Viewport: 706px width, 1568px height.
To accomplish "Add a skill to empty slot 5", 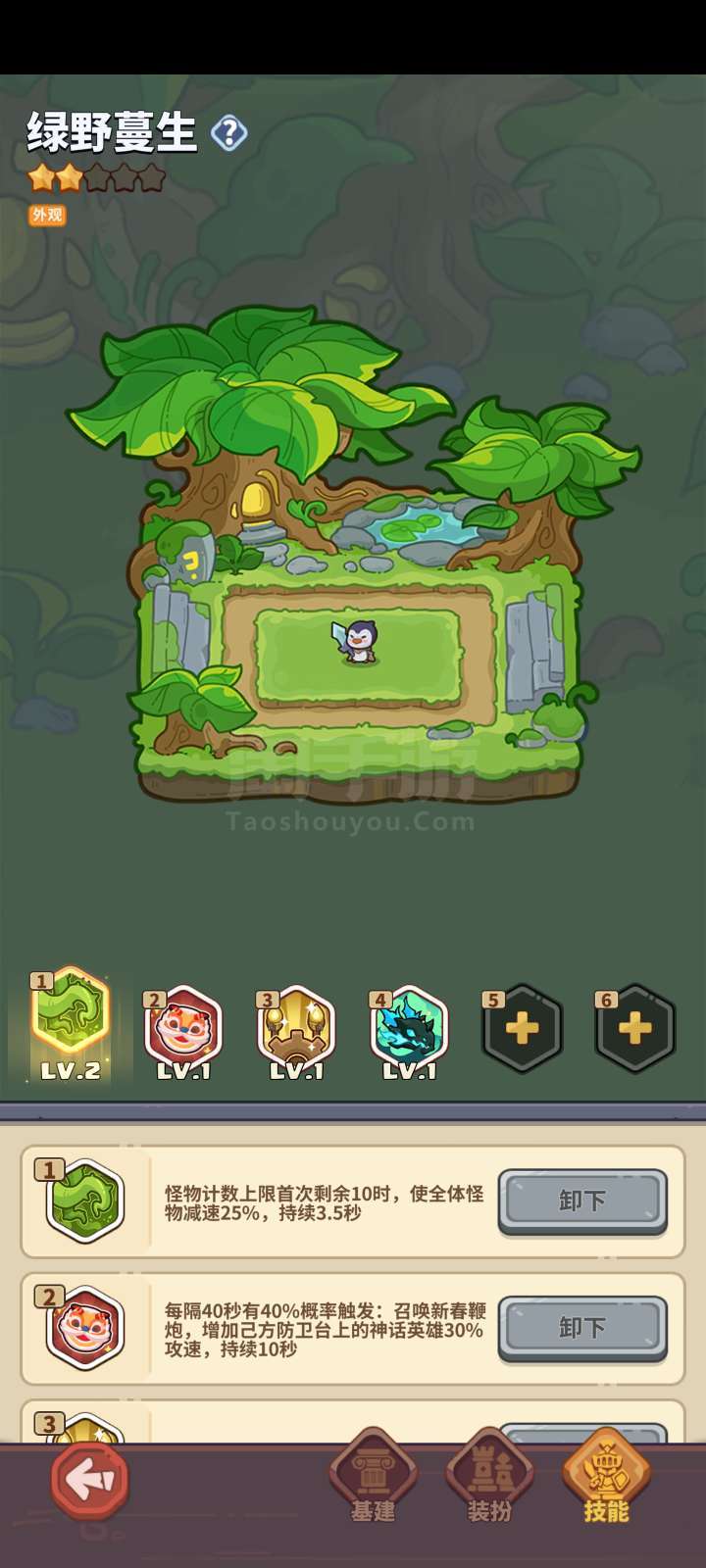I will (522, 1028).
